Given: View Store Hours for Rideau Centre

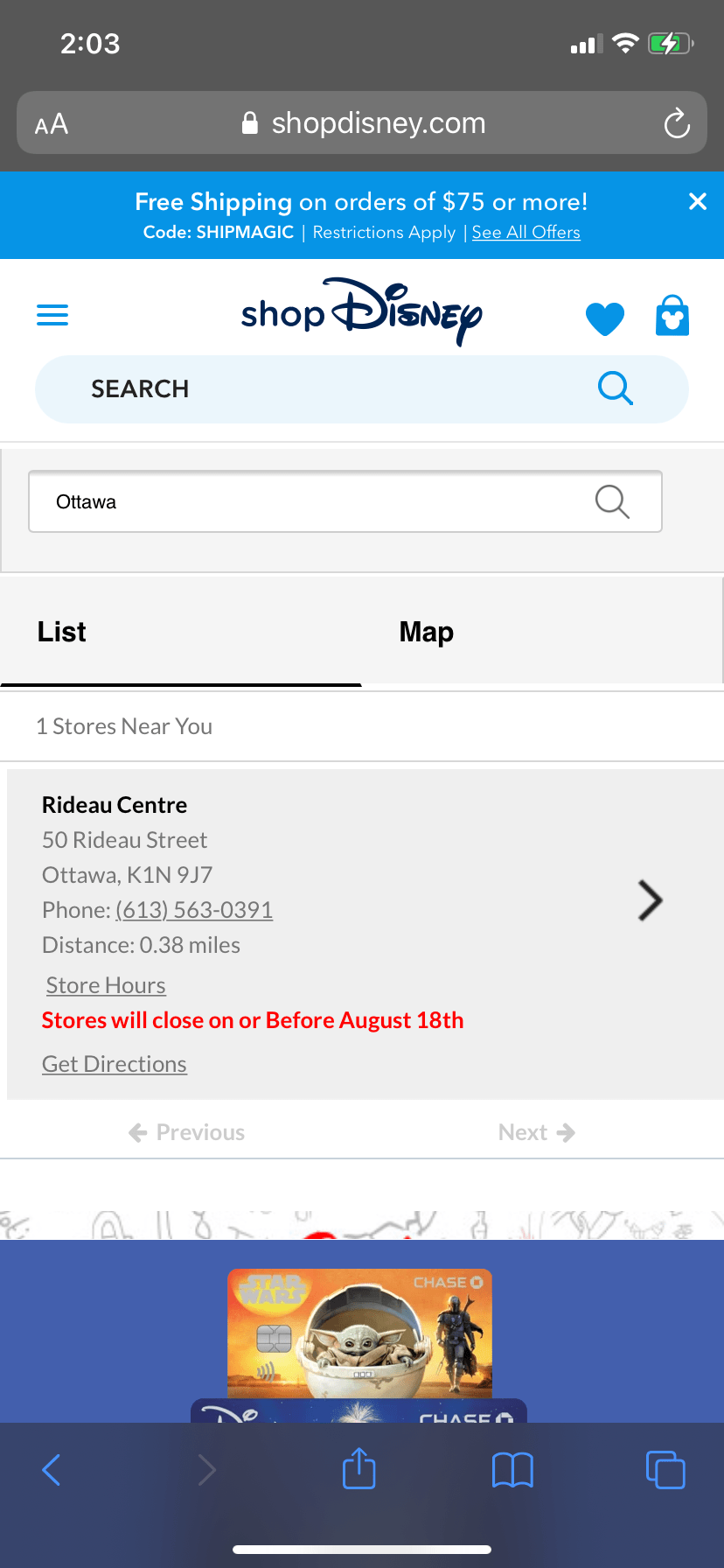Looking at the screenshot, I should tap(106, 985).
